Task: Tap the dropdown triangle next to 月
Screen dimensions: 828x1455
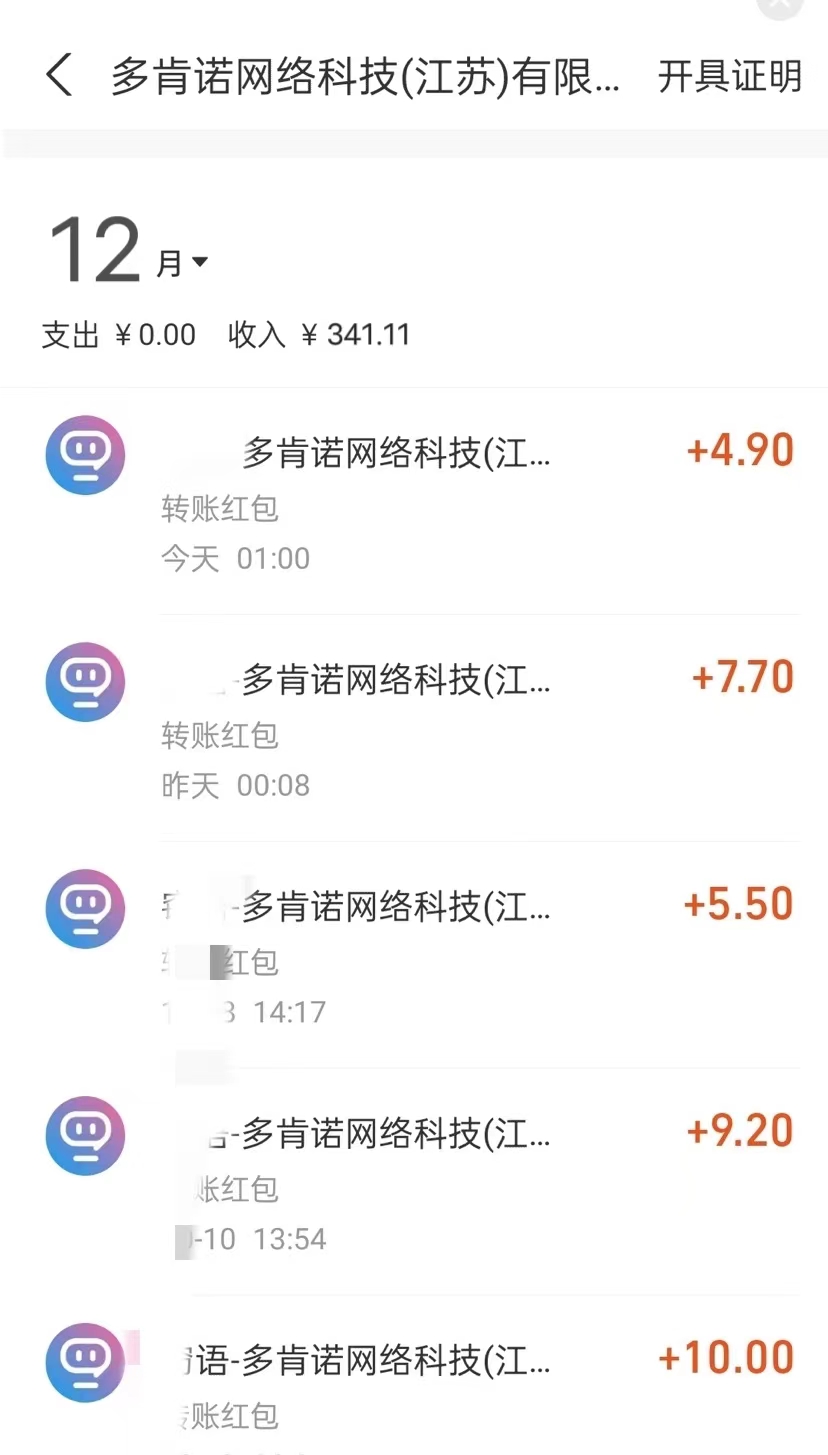Action: pos(200,262)
